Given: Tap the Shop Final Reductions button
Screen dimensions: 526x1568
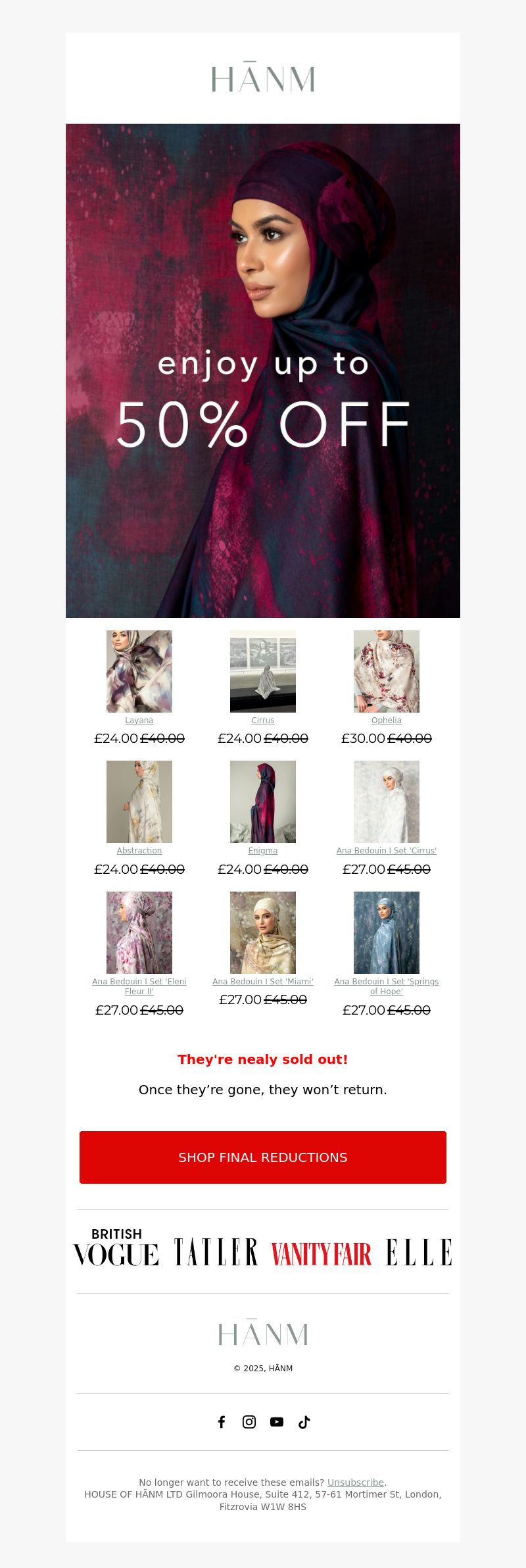Looking at the screenshot, I should 263,1157.
